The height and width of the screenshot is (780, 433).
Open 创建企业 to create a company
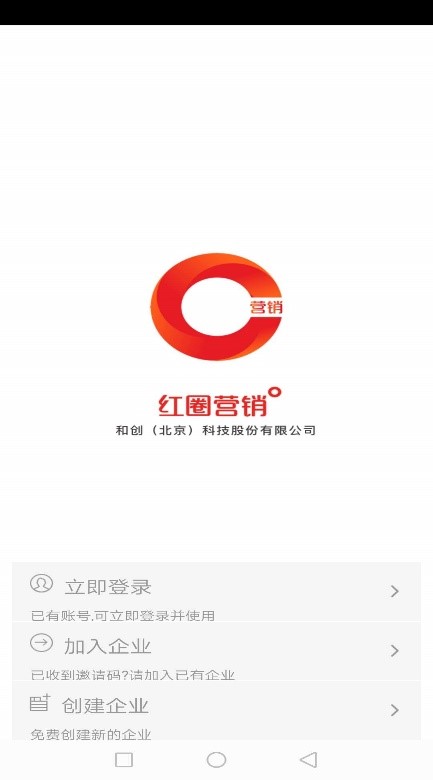pos(216,710)
